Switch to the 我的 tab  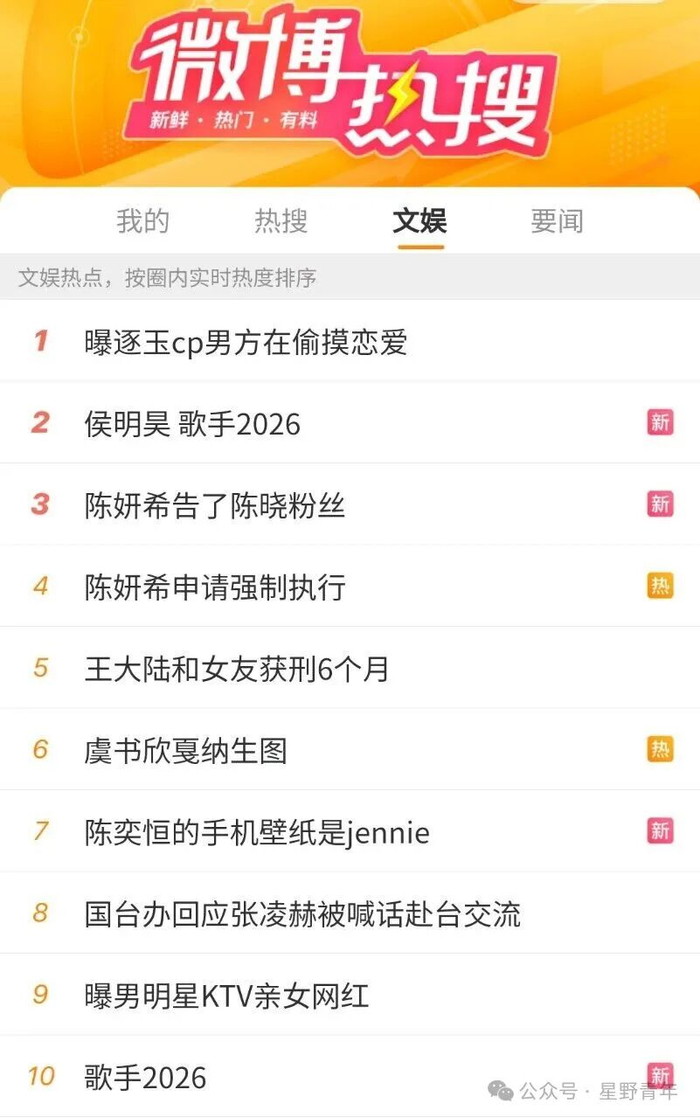pos(143,221)
